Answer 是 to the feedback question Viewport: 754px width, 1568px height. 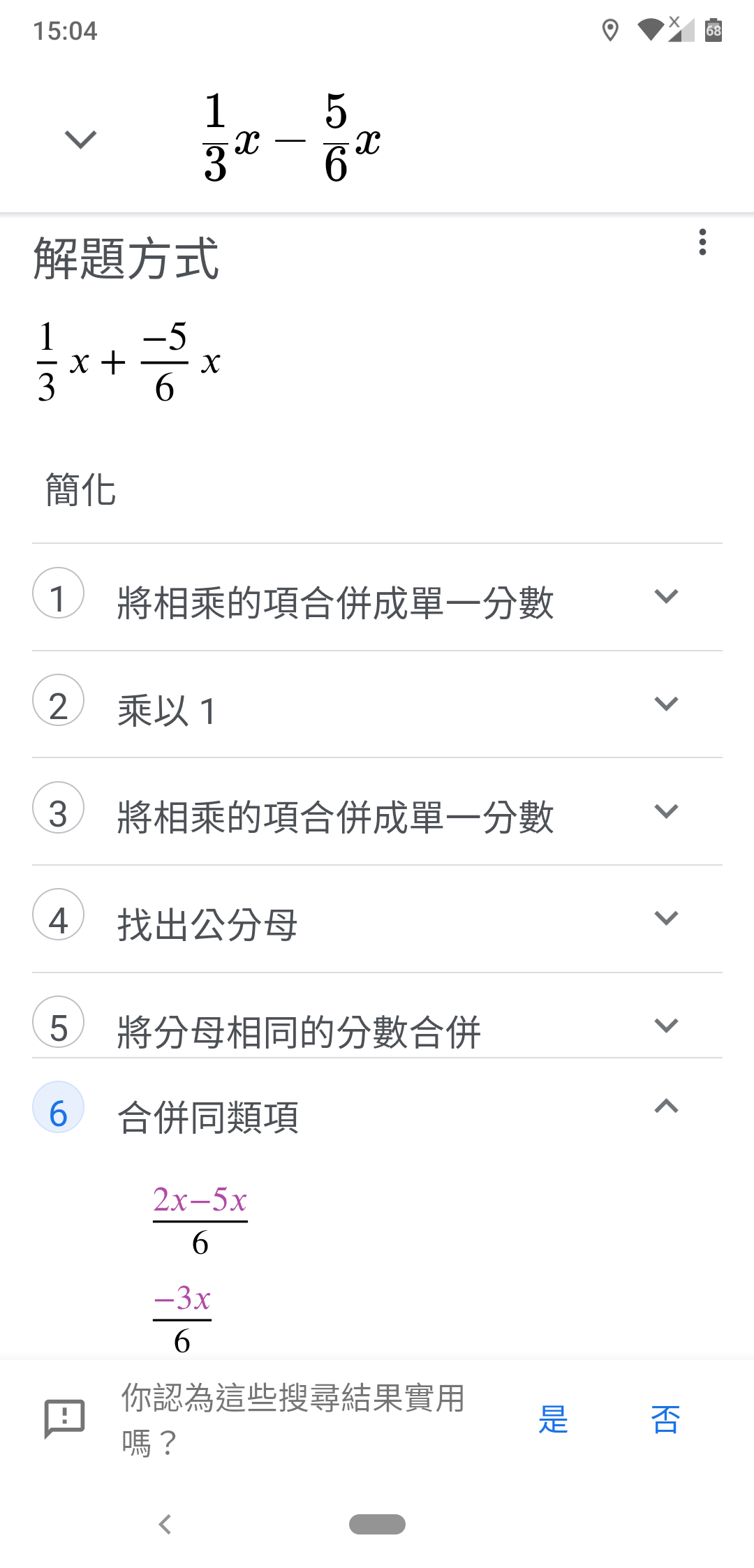tap(553, 1419)
